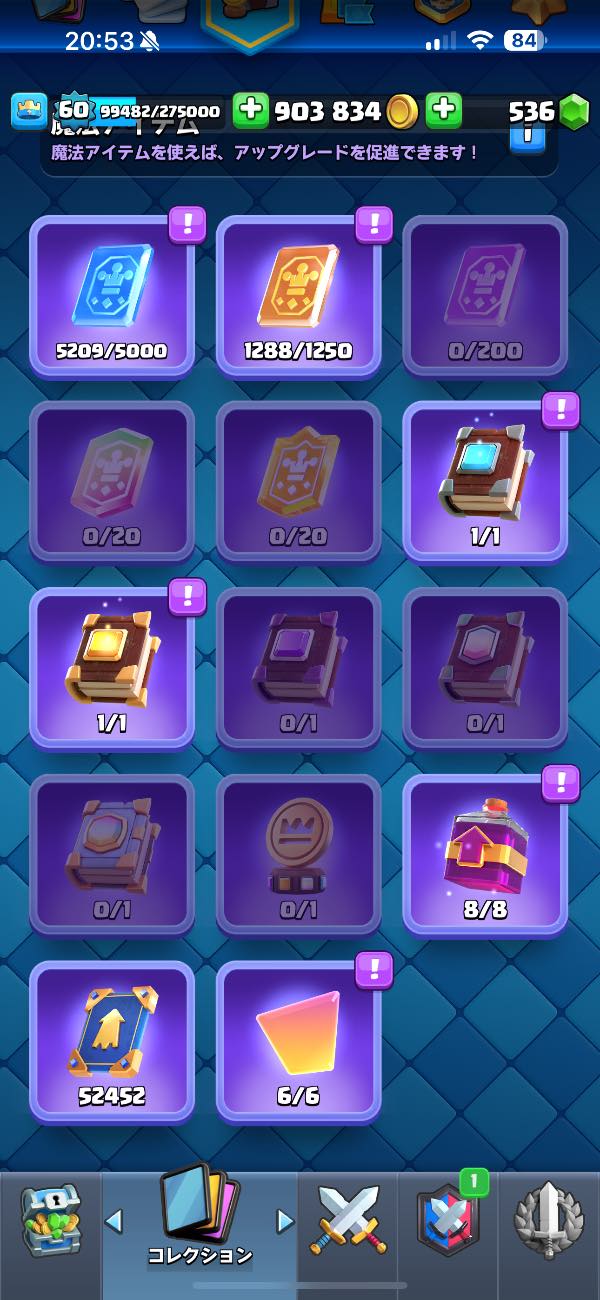Switch to the shop chest tab
The image size is (600, 1300).
(51, 1222)
